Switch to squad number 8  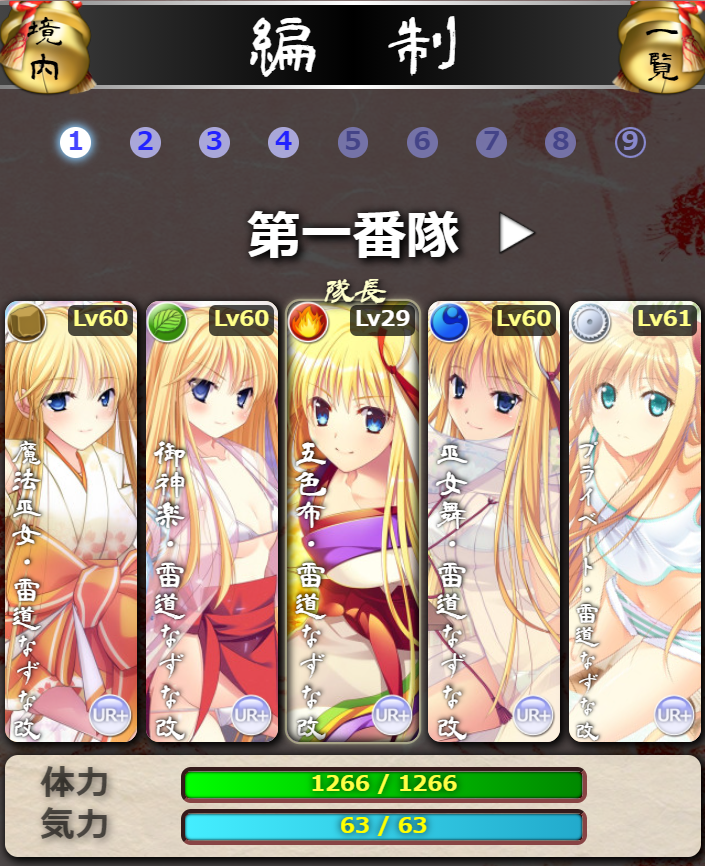click(x=560, y=142)
